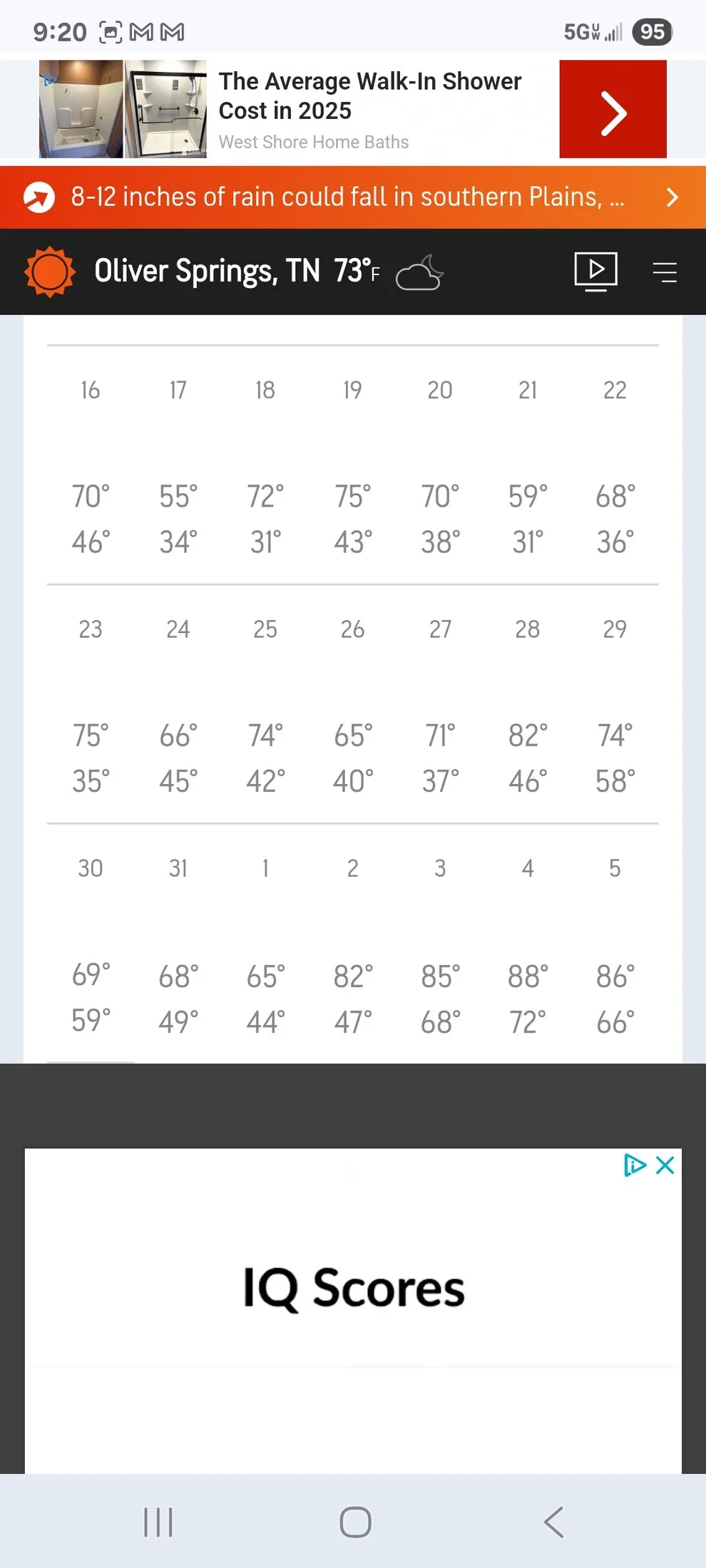The image size is (706, 1568).
Task: Select day 28 with 82° high
Action: pyautogui.click(x=528, y=703)
